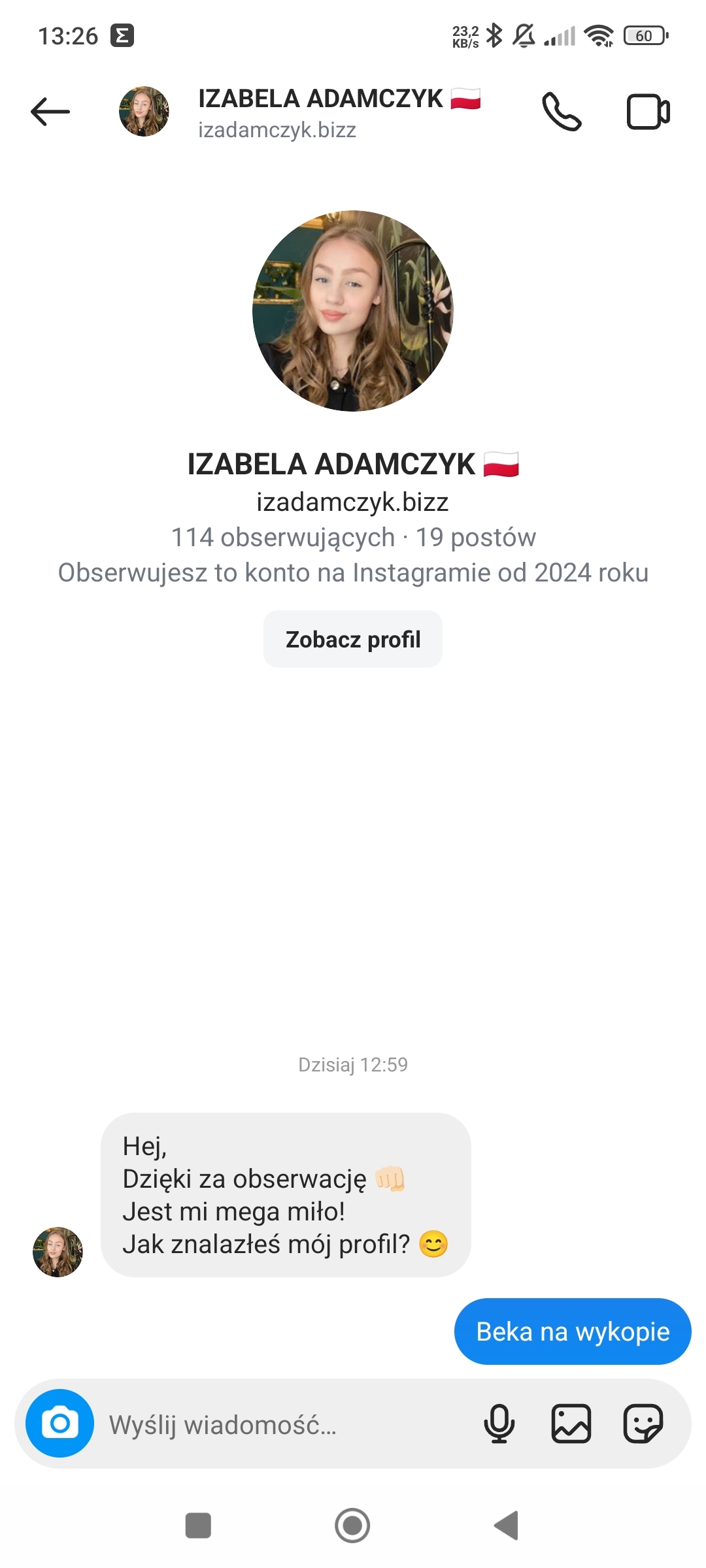706x1568 pixels.
Task: Open the gallery image picker
Action: (x=571, y=1424)
